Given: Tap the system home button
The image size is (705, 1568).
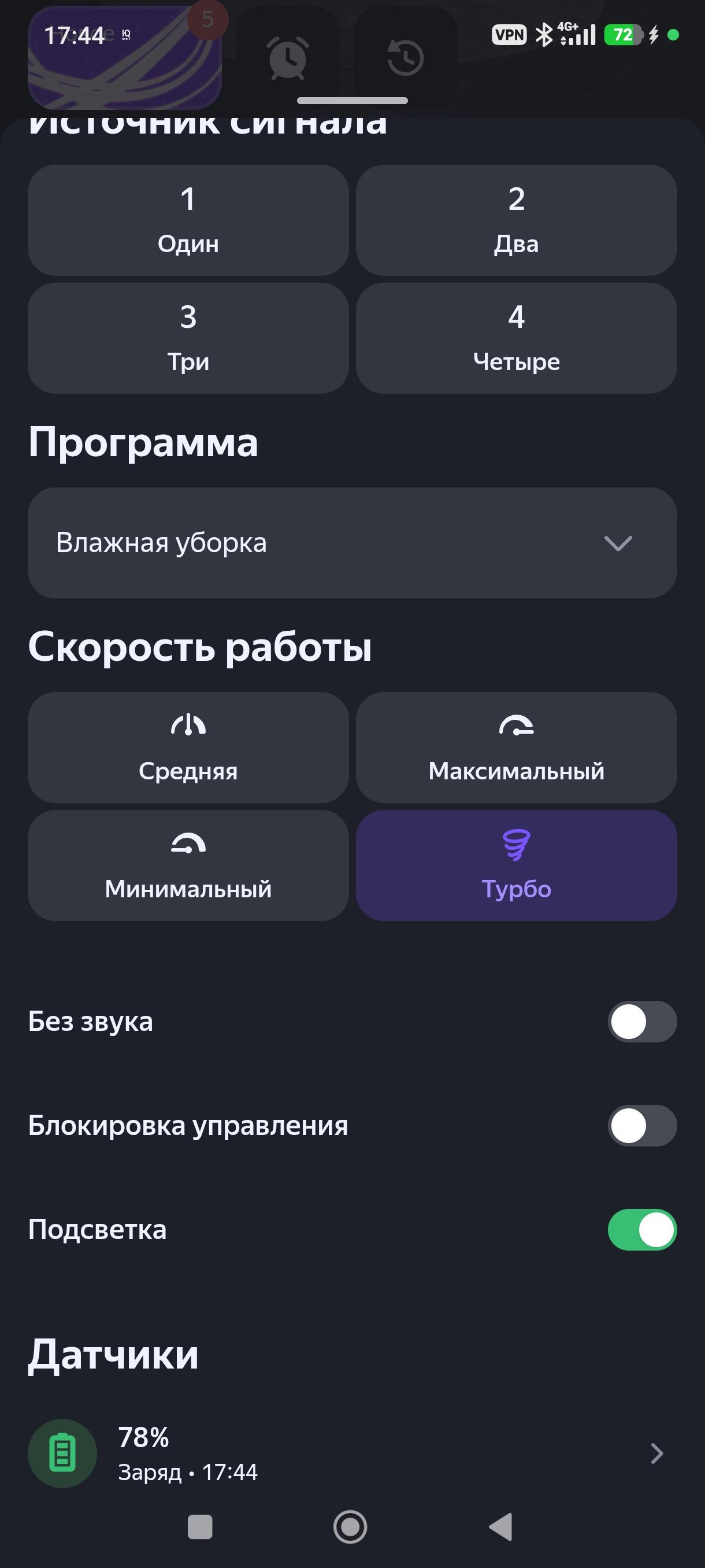Looking at the screenshot, I should (x=350, y=1526).
